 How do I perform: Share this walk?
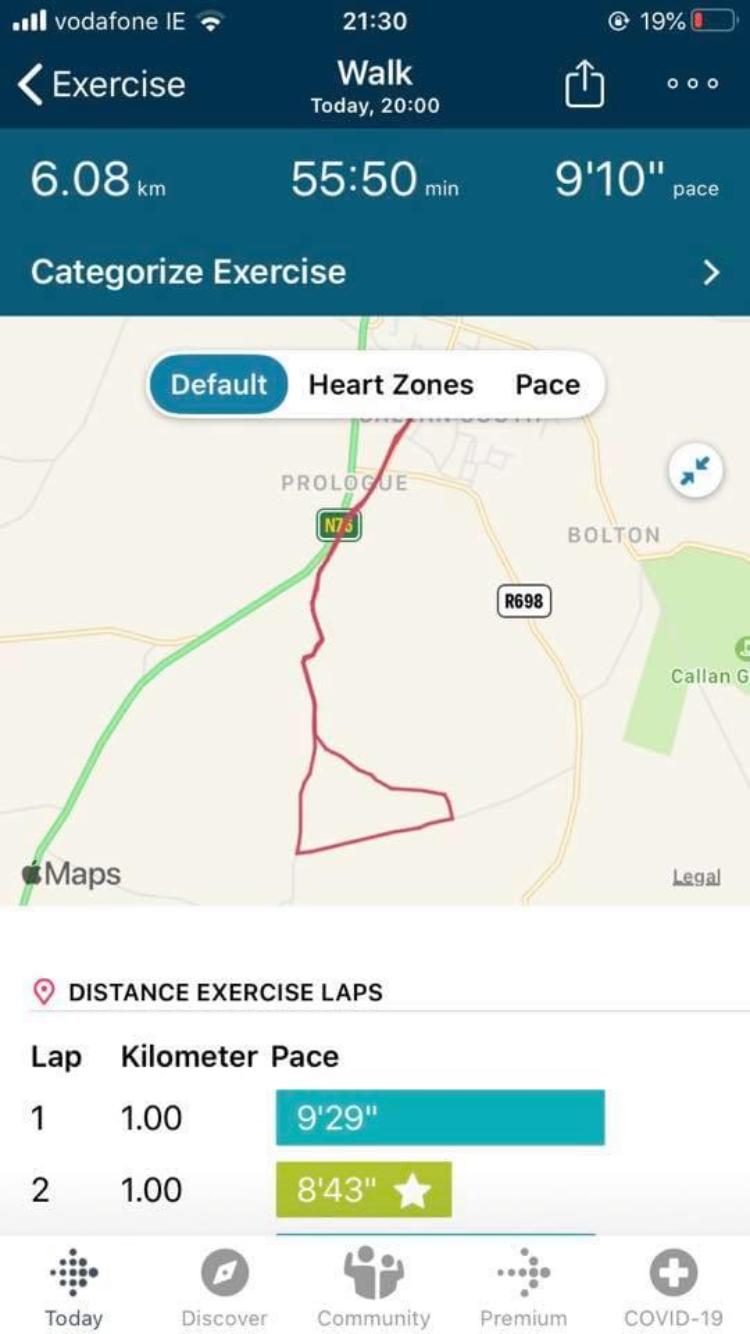(x=585, y=83)
